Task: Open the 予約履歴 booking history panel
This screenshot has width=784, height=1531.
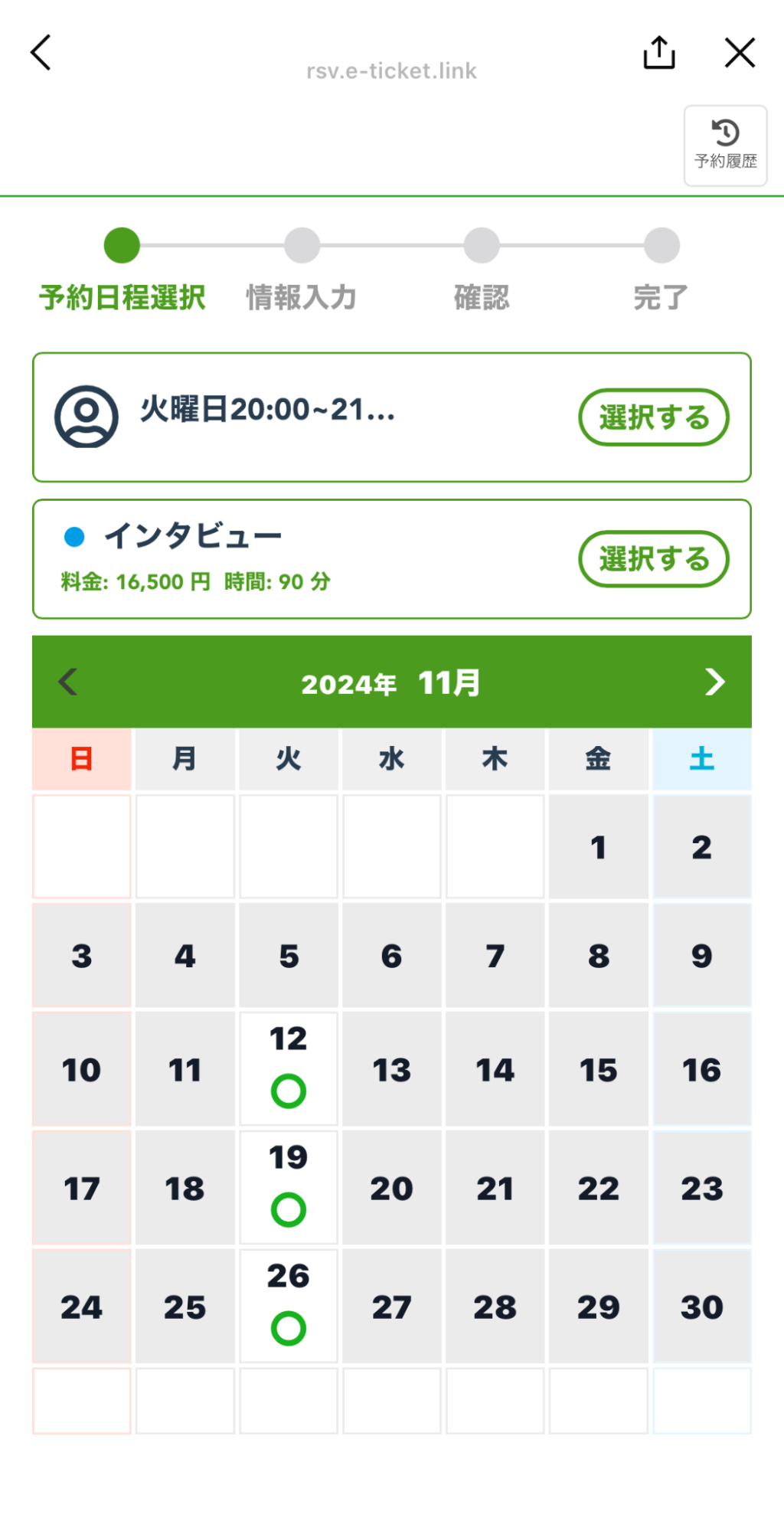Action: point(724,143)
